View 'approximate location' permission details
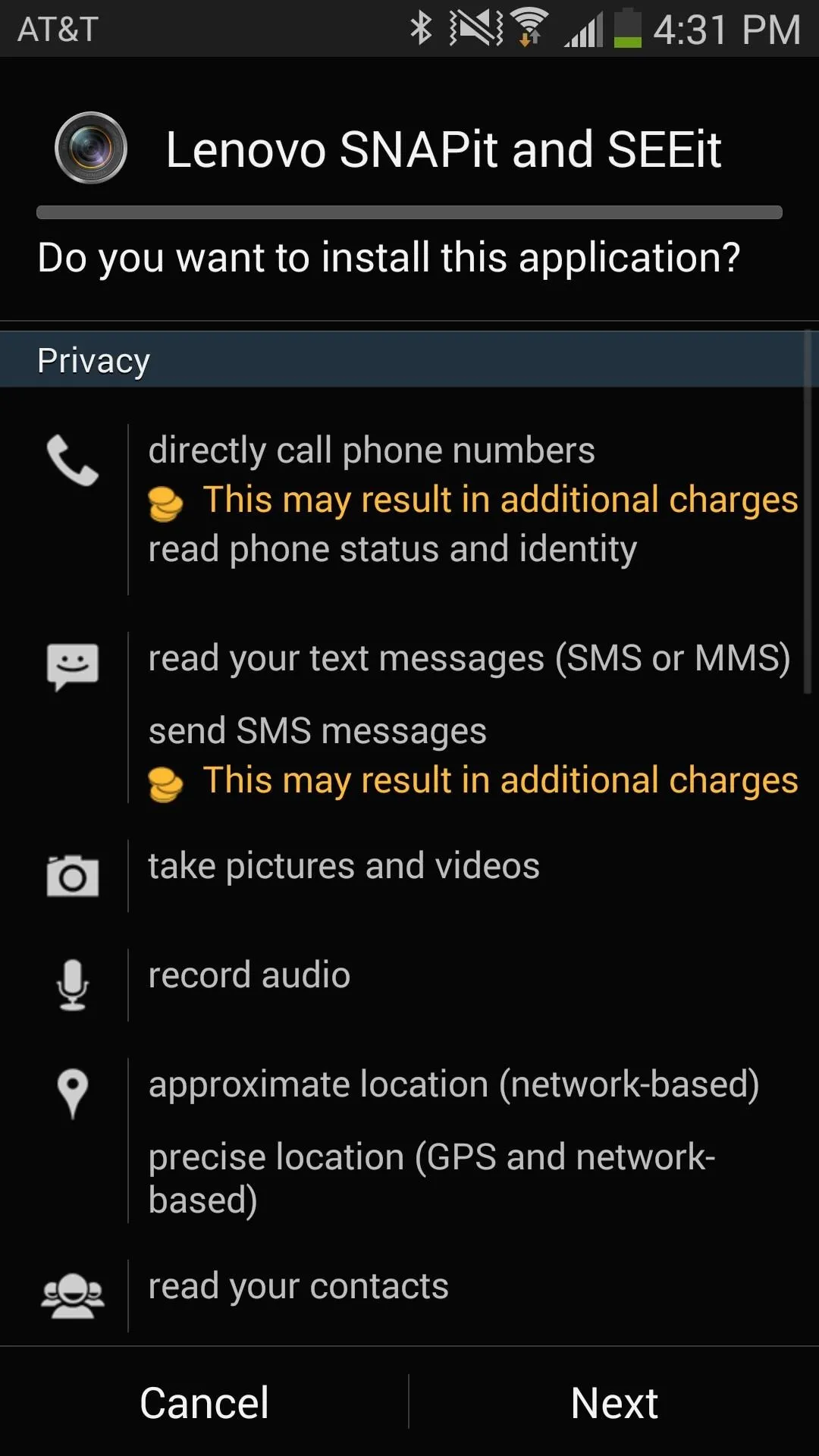 (x=453, y=1084)
